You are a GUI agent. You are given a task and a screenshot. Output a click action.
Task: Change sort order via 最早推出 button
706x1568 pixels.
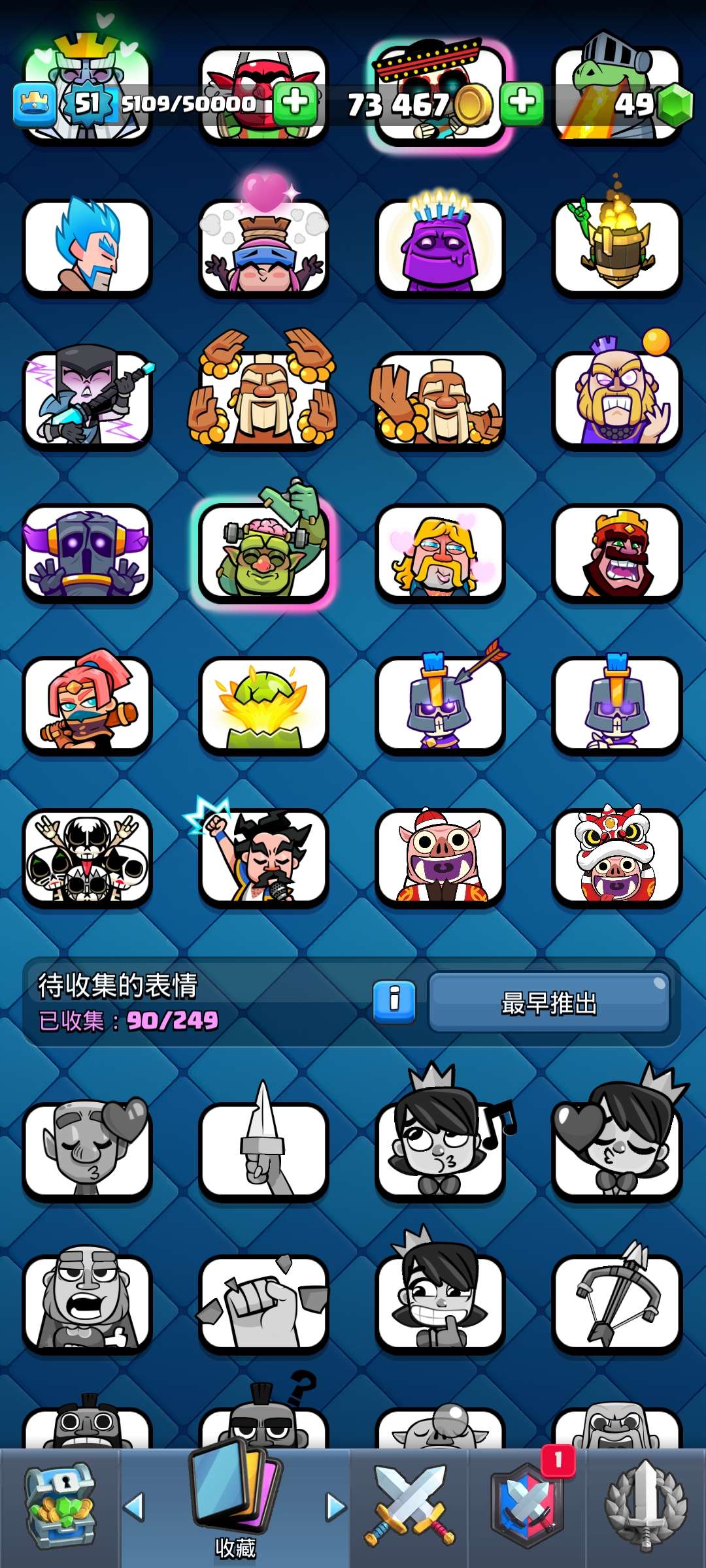tap(548, 1002)
